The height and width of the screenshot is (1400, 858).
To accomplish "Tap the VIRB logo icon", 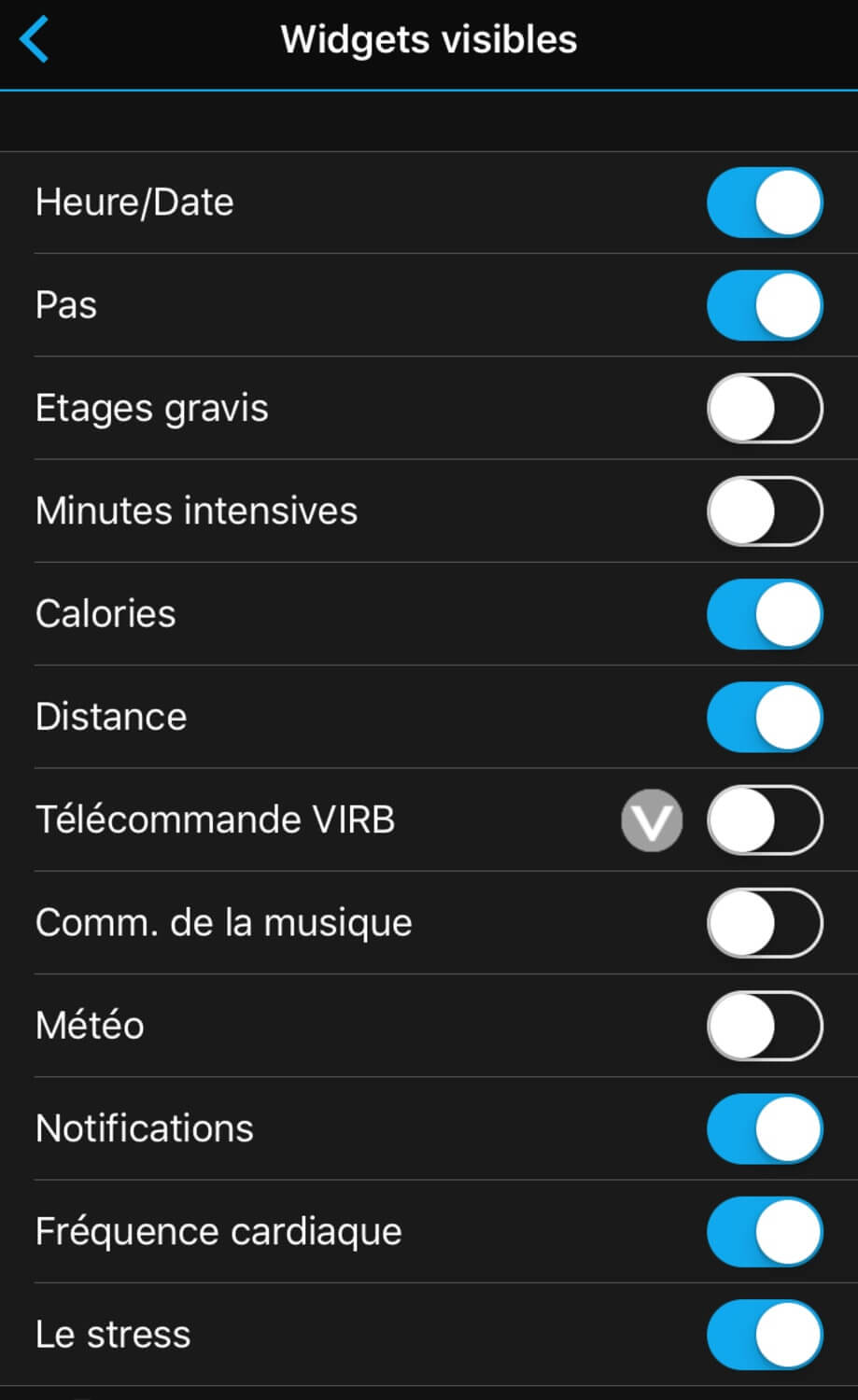I will click(x=652, y=820).
